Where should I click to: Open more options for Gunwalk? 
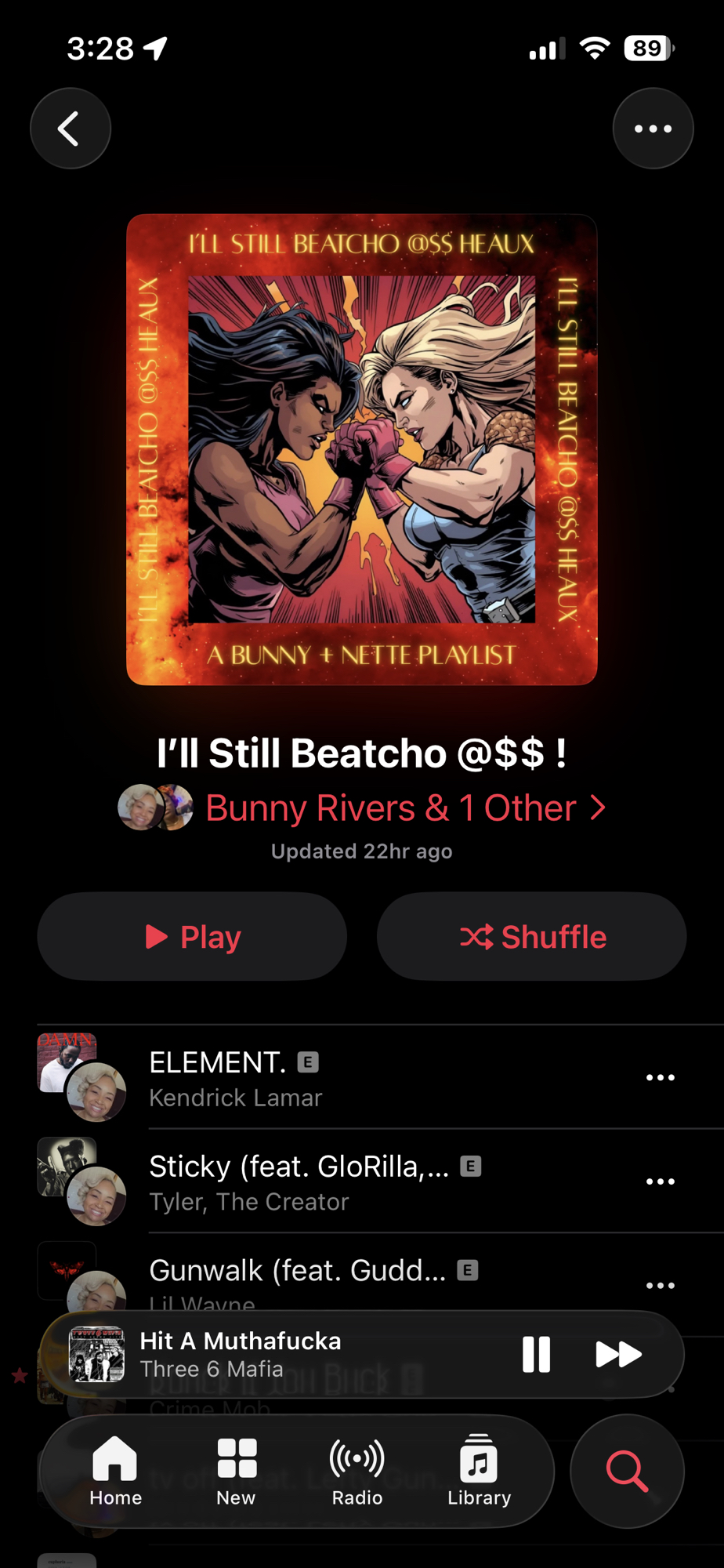coord(660,1285)
